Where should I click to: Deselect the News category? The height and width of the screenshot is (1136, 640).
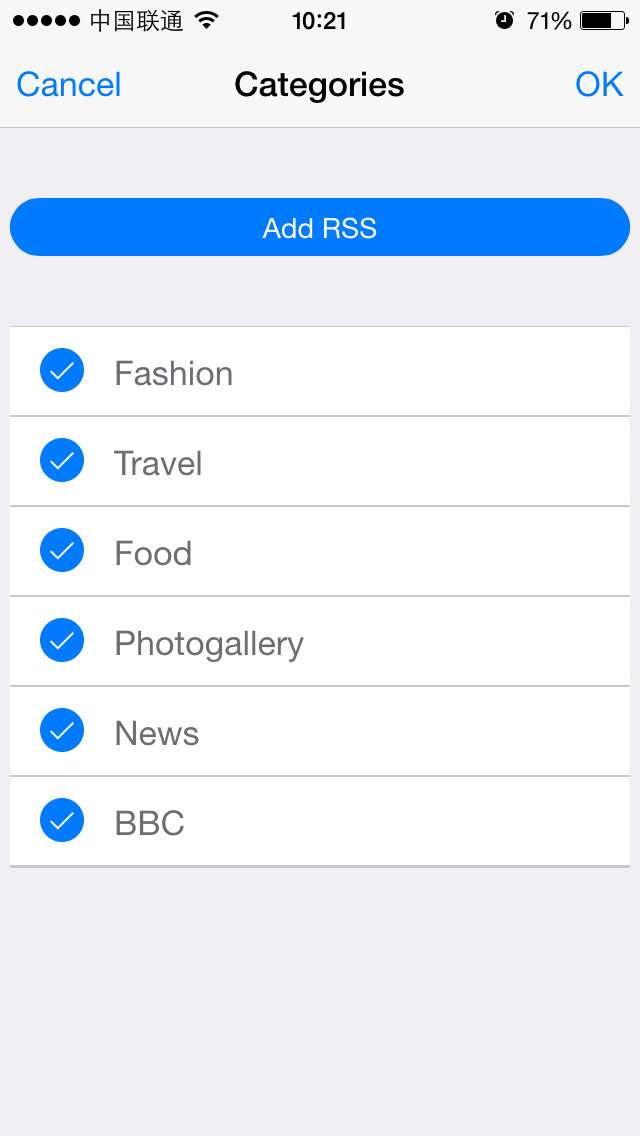coord(62,730)
